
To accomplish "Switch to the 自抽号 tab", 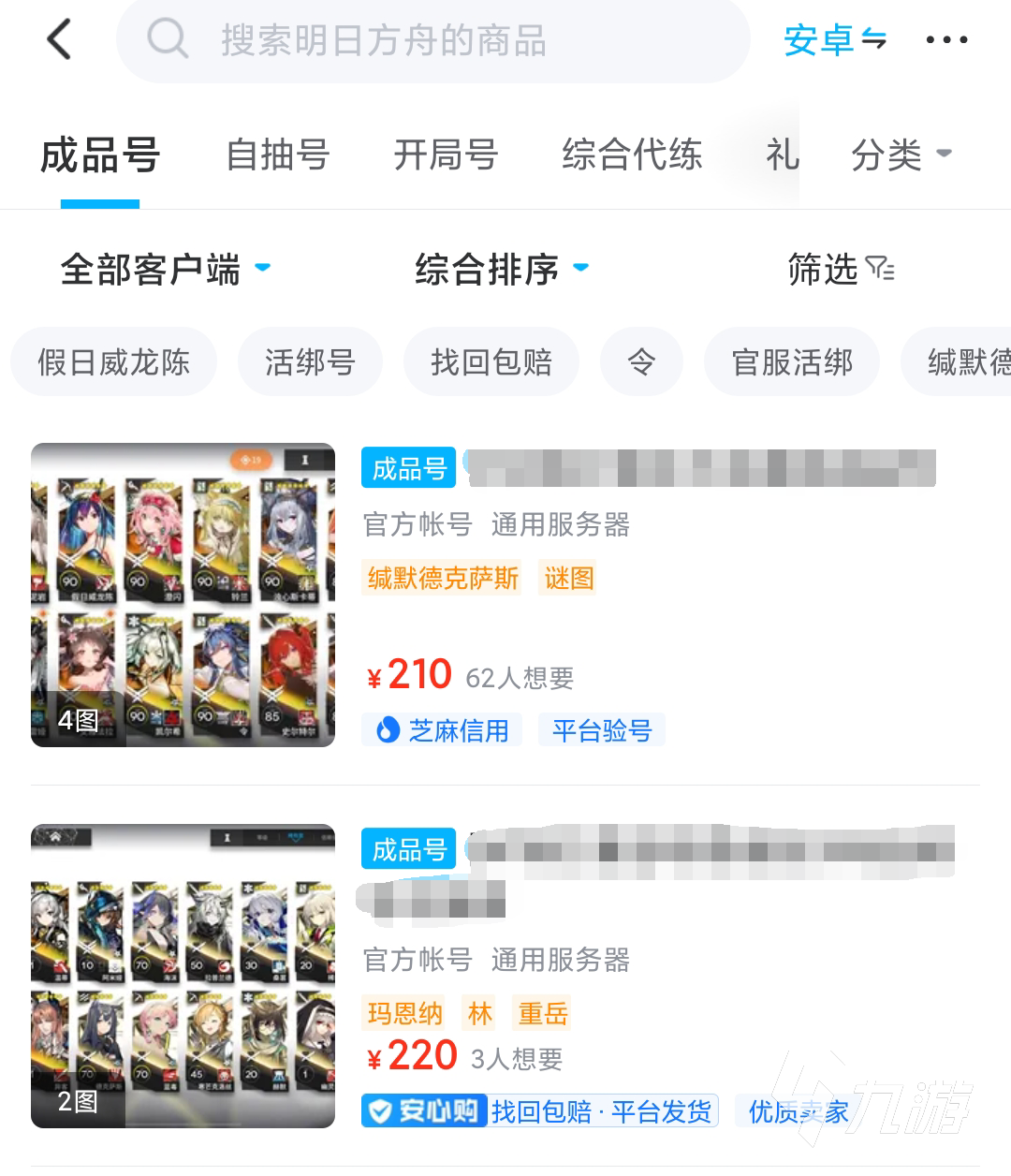I will tap(278, 155).
